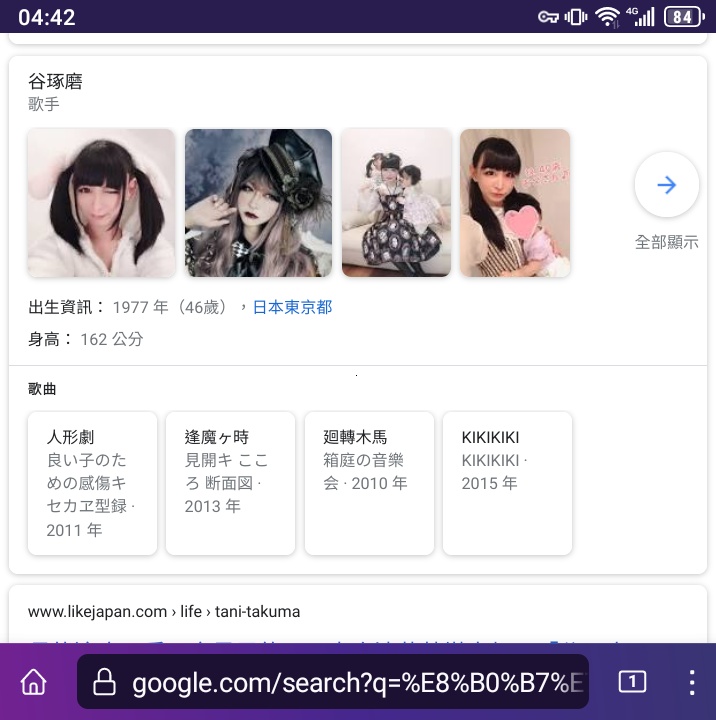Image resolution: width=716 pixels, height=720 pixels.
Task: Open the song card 廻轉木馬
Action: click(x=369, y=482)
